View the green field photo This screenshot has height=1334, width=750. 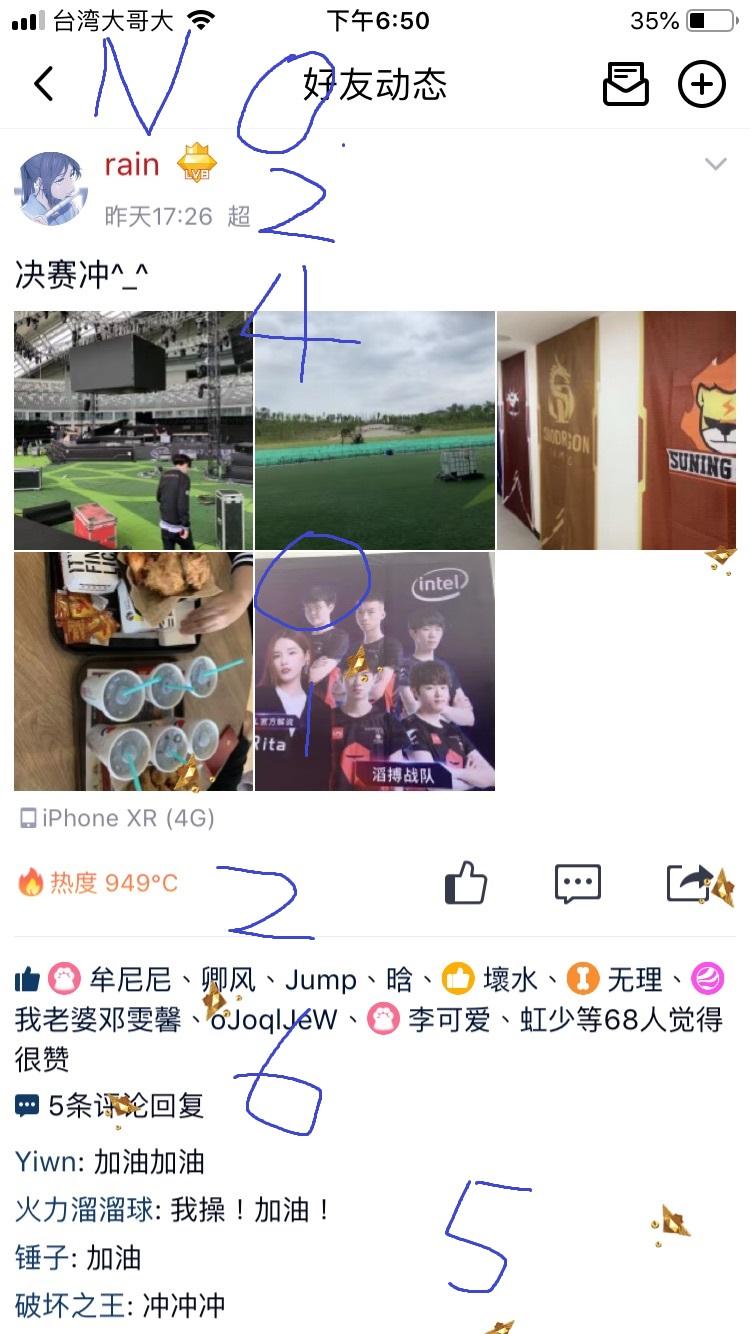375,430
